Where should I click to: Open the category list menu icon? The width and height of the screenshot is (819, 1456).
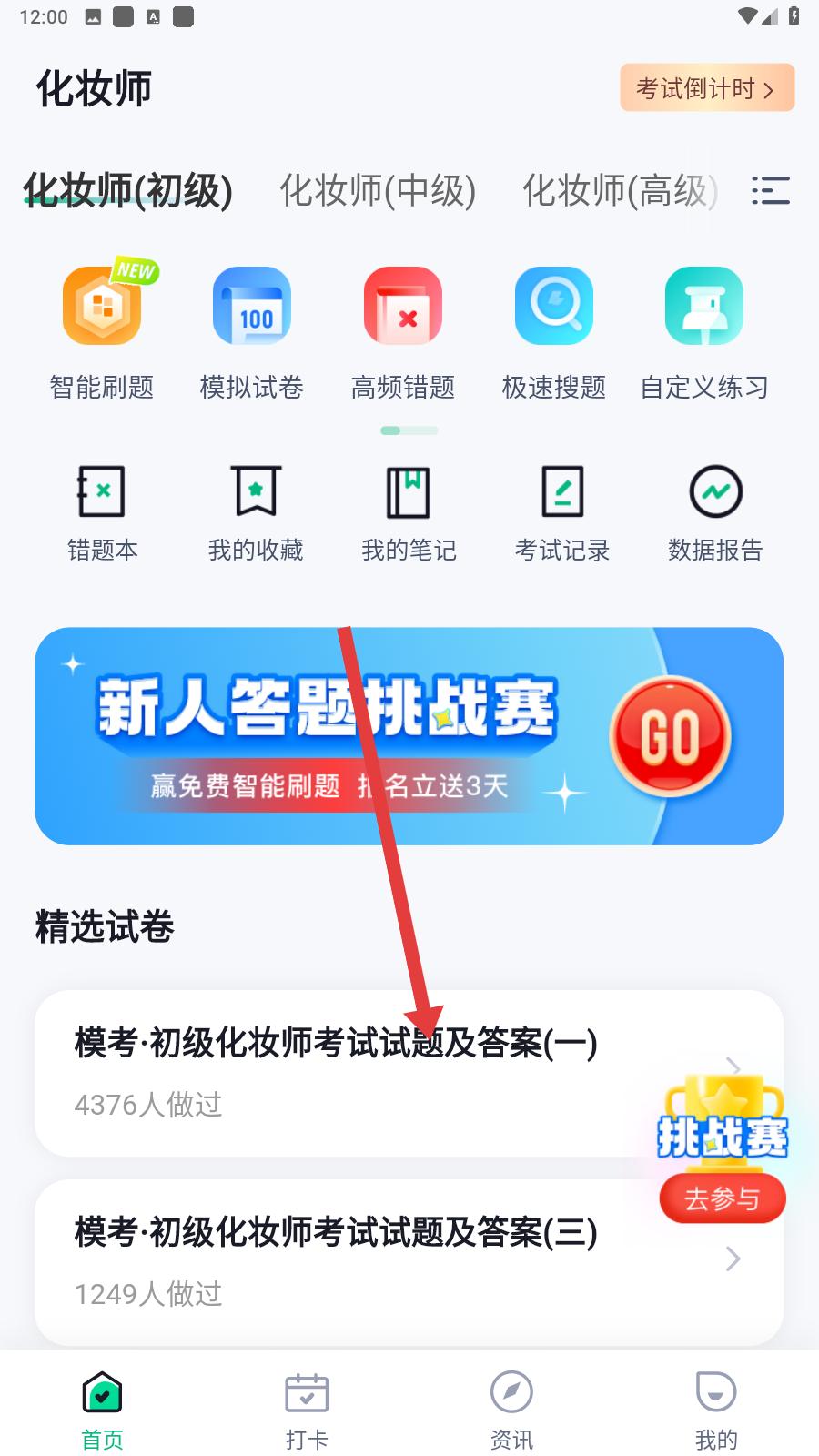pos(770,191)
